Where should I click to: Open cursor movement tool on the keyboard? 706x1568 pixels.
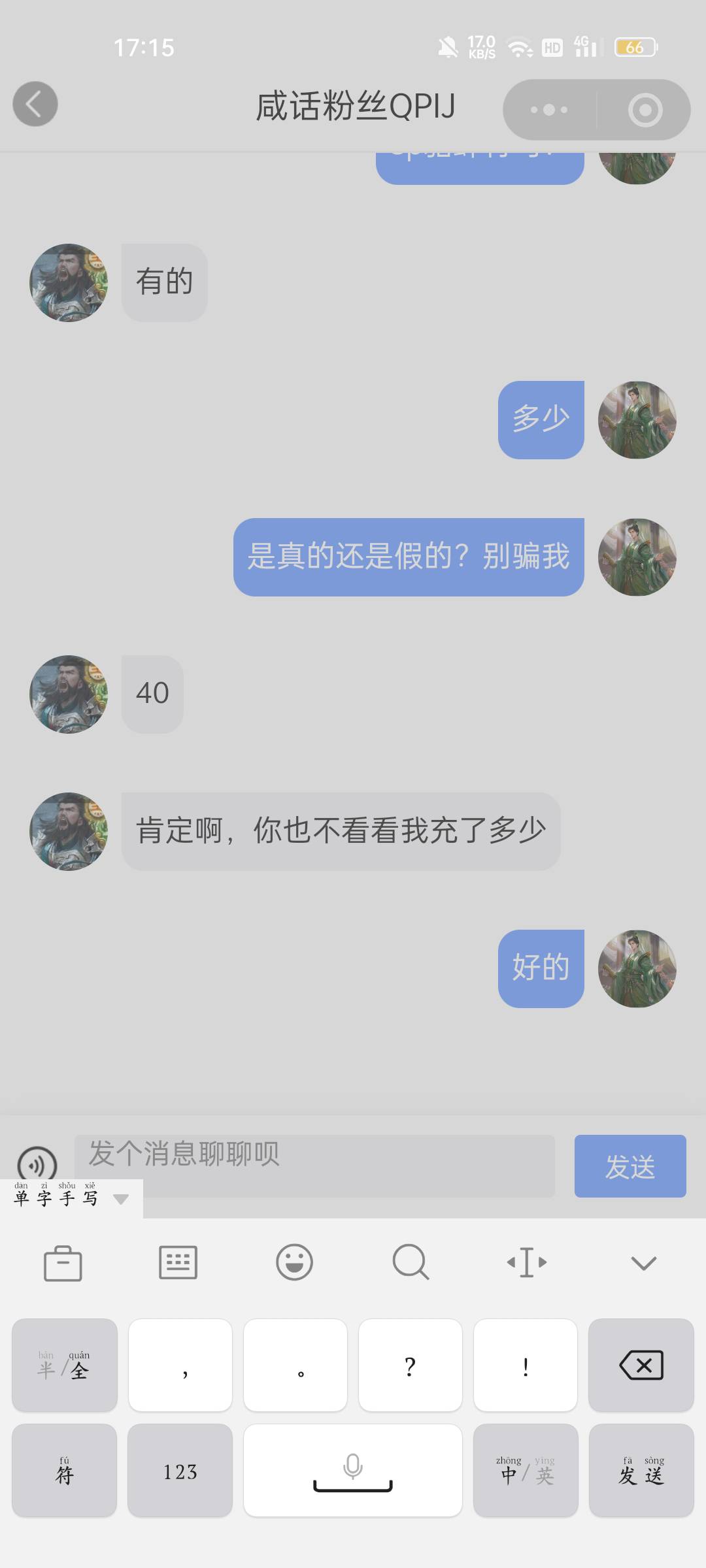tap(527, 1262)
